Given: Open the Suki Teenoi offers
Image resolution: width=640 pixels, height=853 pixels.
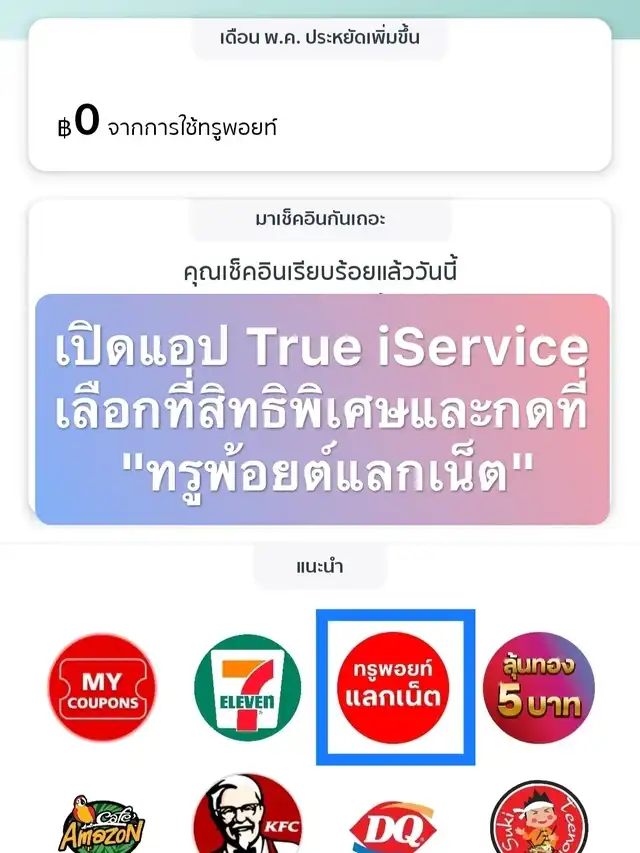Looking at the screenshot, I should [538, 820].
